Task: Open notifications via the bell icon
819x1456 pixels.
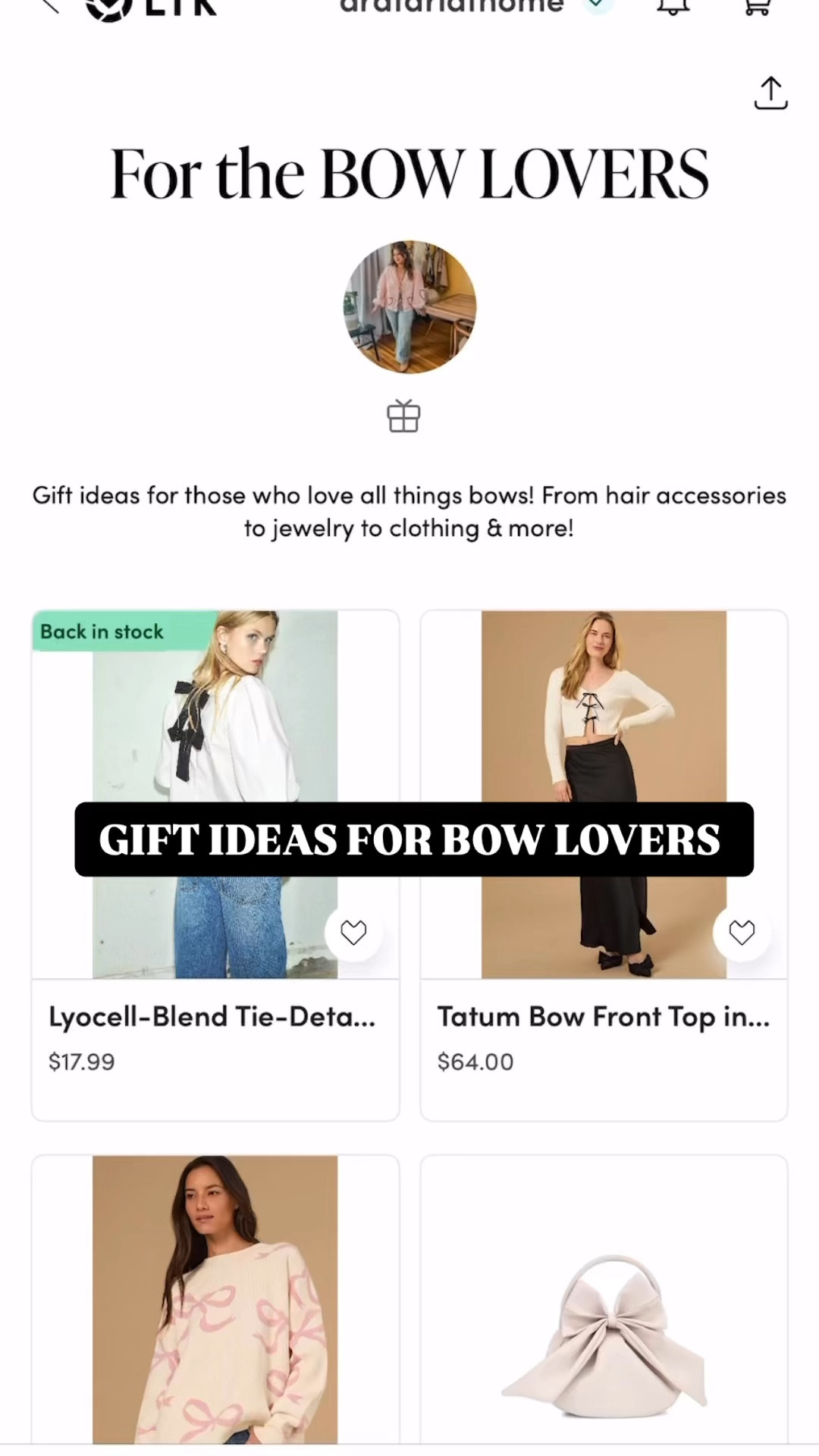Action: coord(672,8)
